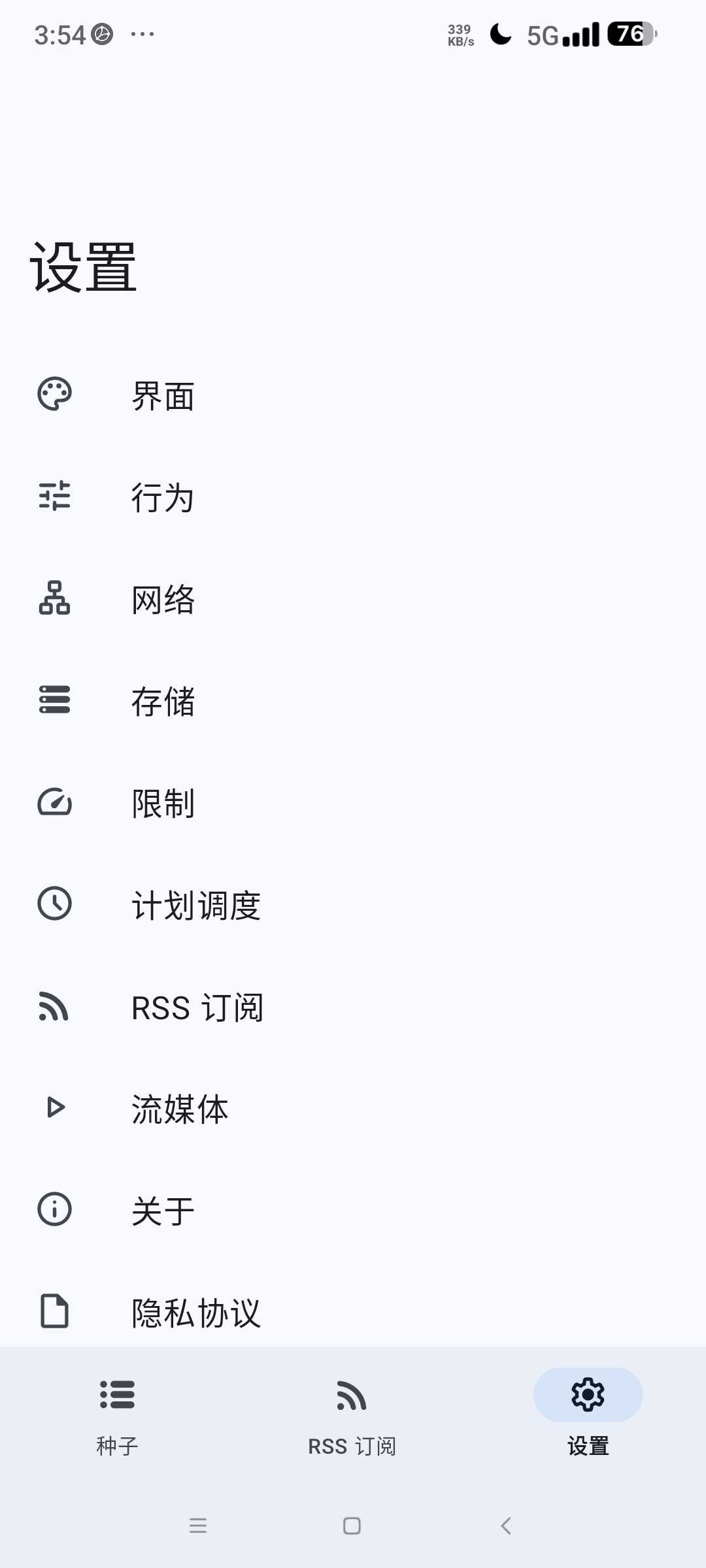Open the 流媒体 settings
This screenshot has width=706, height=1568.
(x=353, y=1109)
